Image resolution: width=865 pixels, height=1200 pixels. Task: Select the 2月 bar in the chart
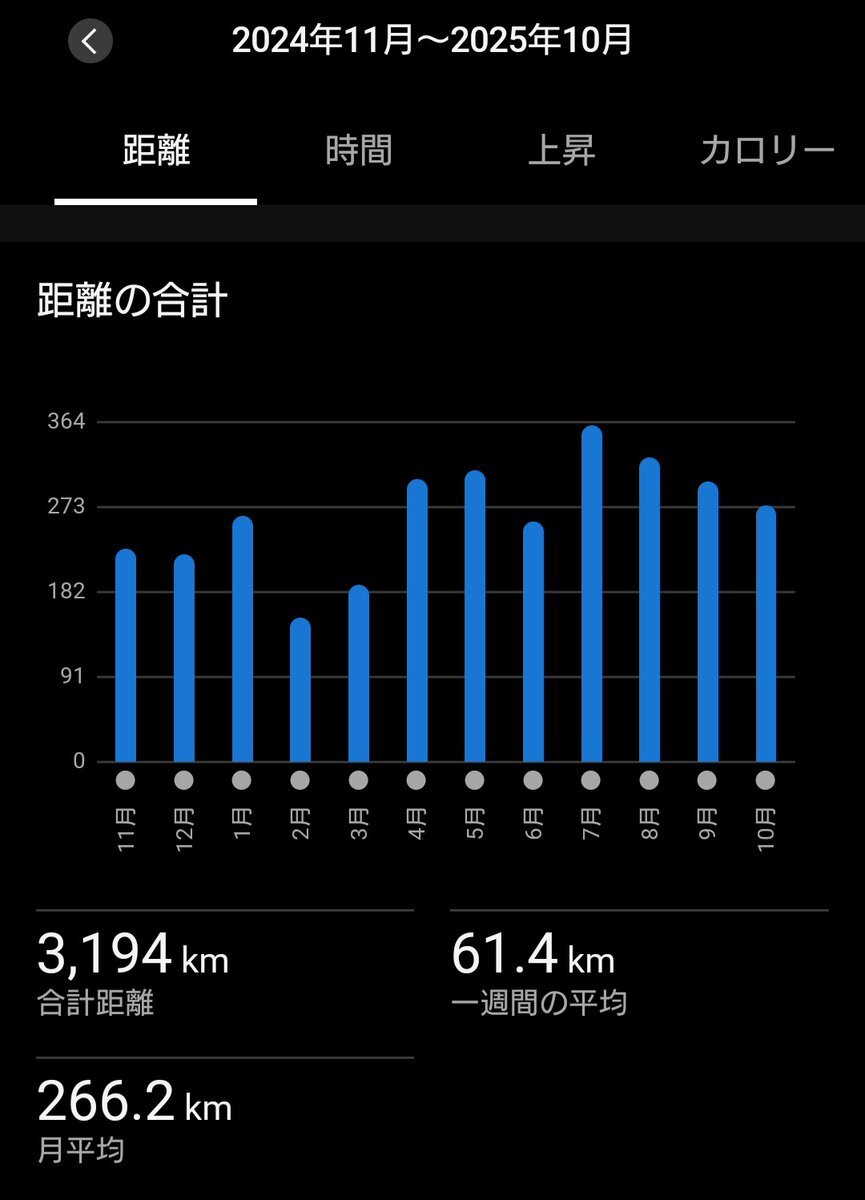click(x=300, y=690)
